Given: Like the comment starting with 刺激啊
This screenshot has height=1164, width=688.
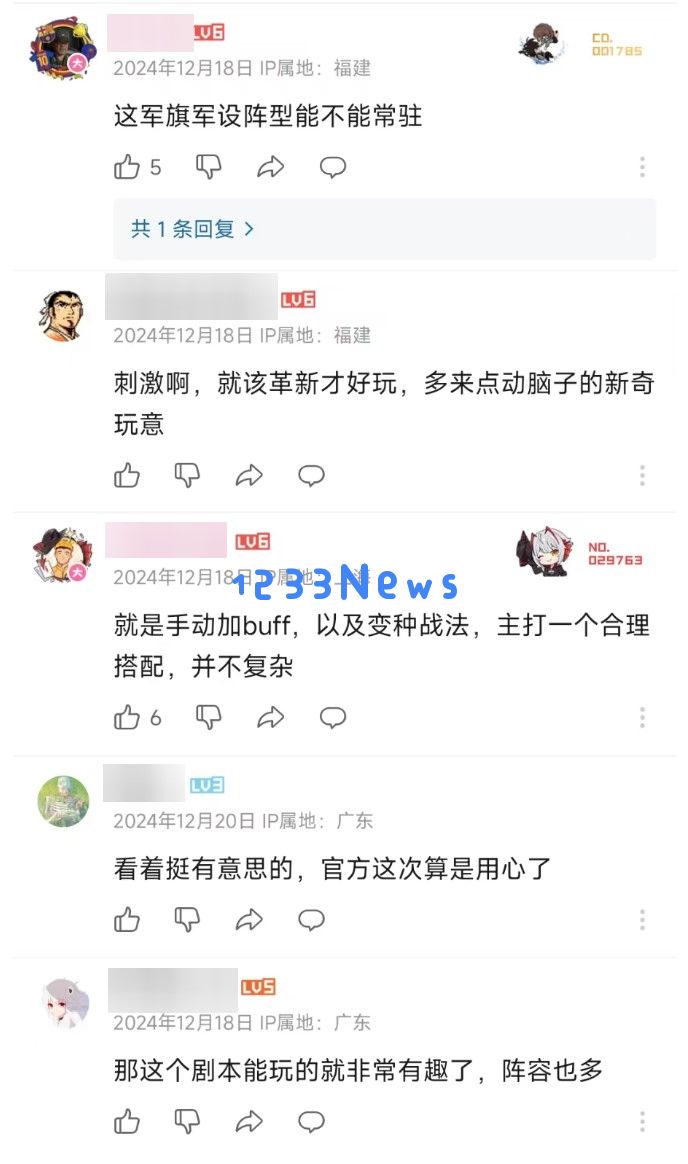Looking at the screenshot, I should (128, 475).
